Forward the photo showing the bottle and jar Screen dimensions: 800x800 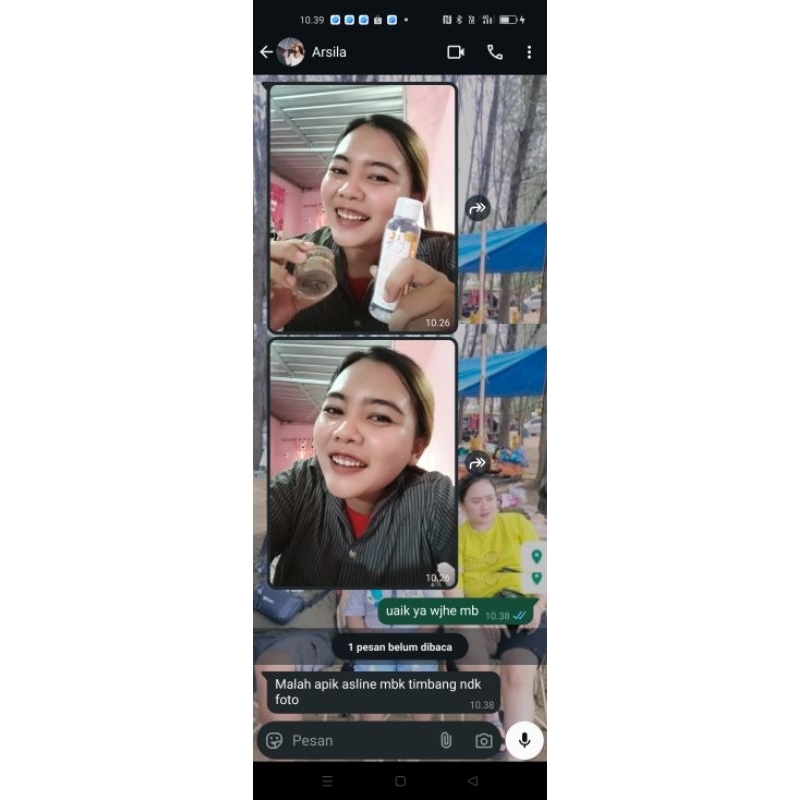tap(478, 208)
